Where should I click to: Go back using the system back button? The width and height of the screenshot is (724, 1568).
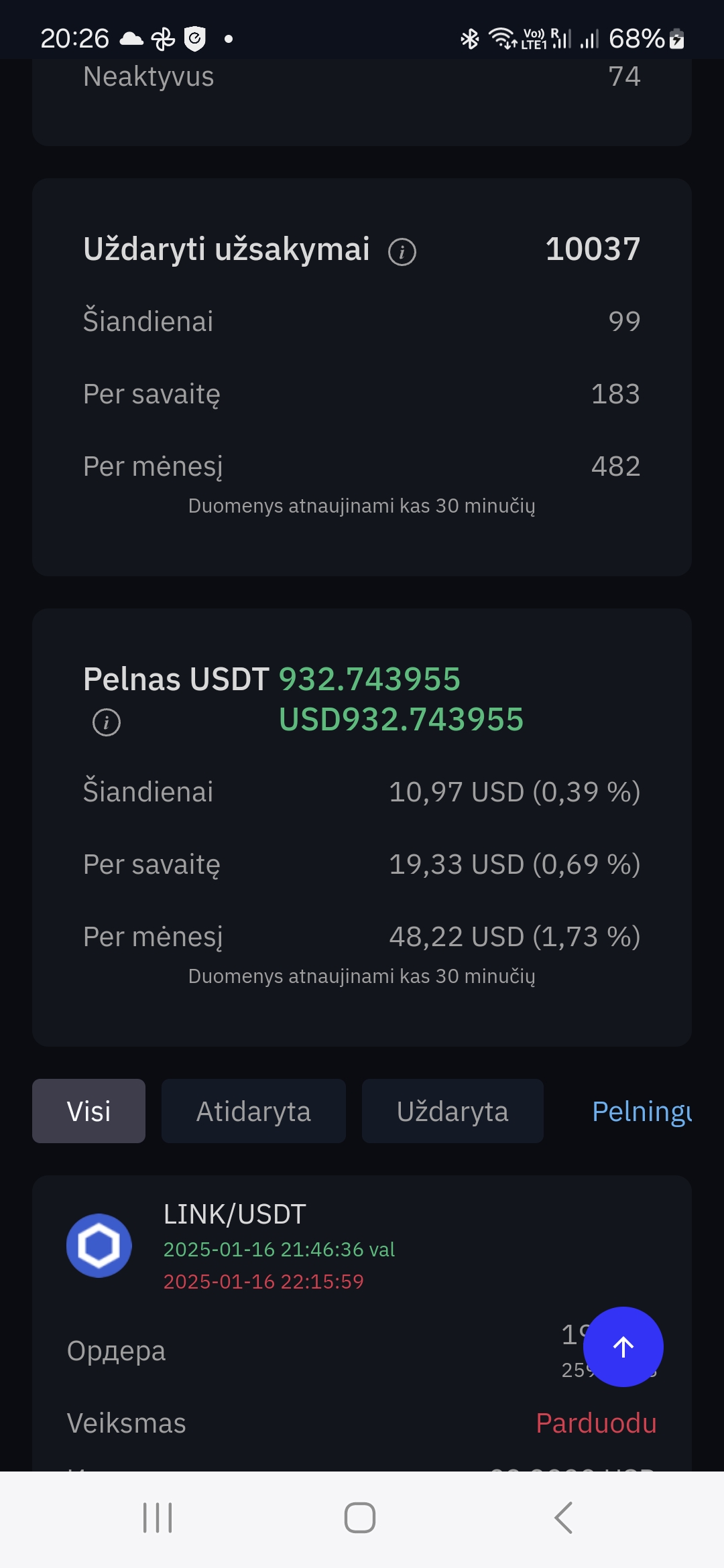[x=564, y=1518]
